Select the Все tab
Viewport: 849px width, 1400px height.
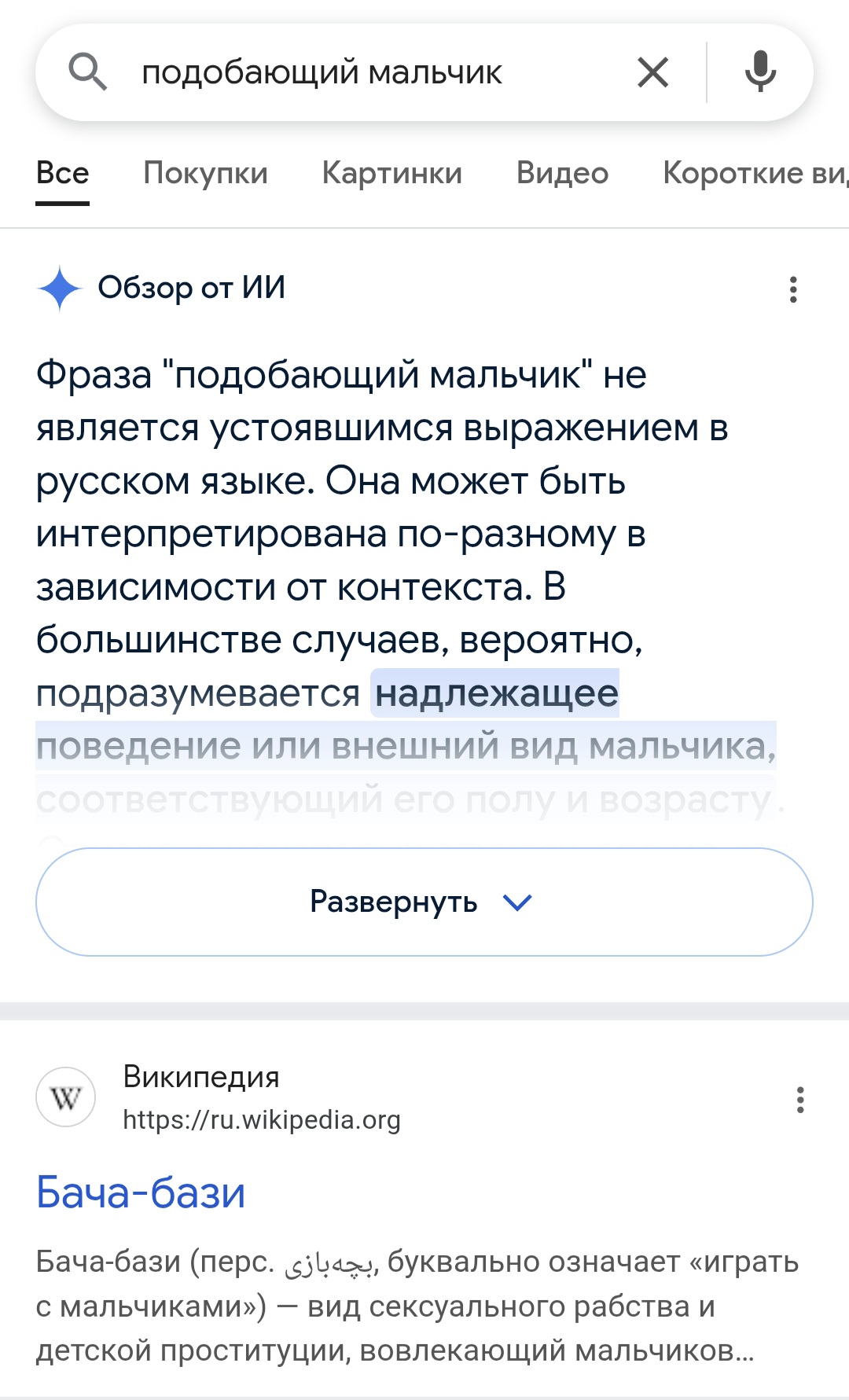63,173
